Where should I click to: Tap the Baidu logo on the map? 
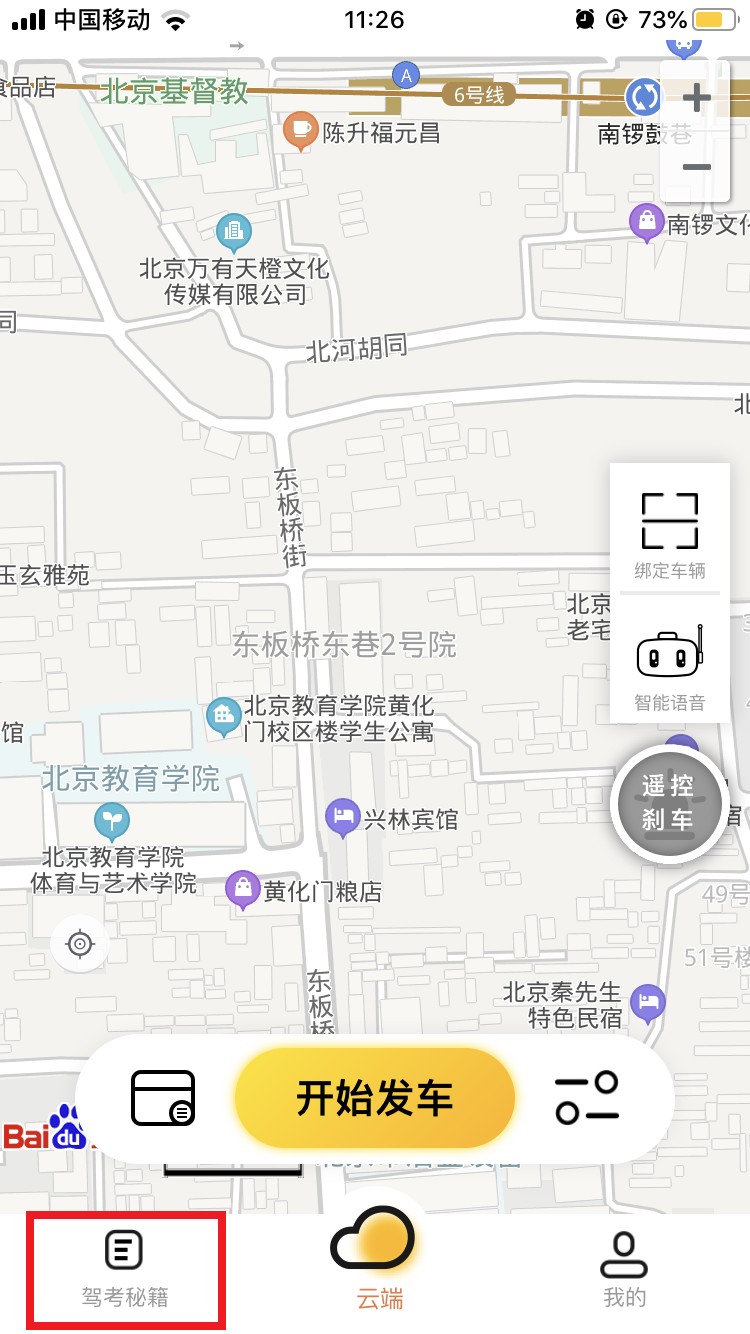(40, 1138)
